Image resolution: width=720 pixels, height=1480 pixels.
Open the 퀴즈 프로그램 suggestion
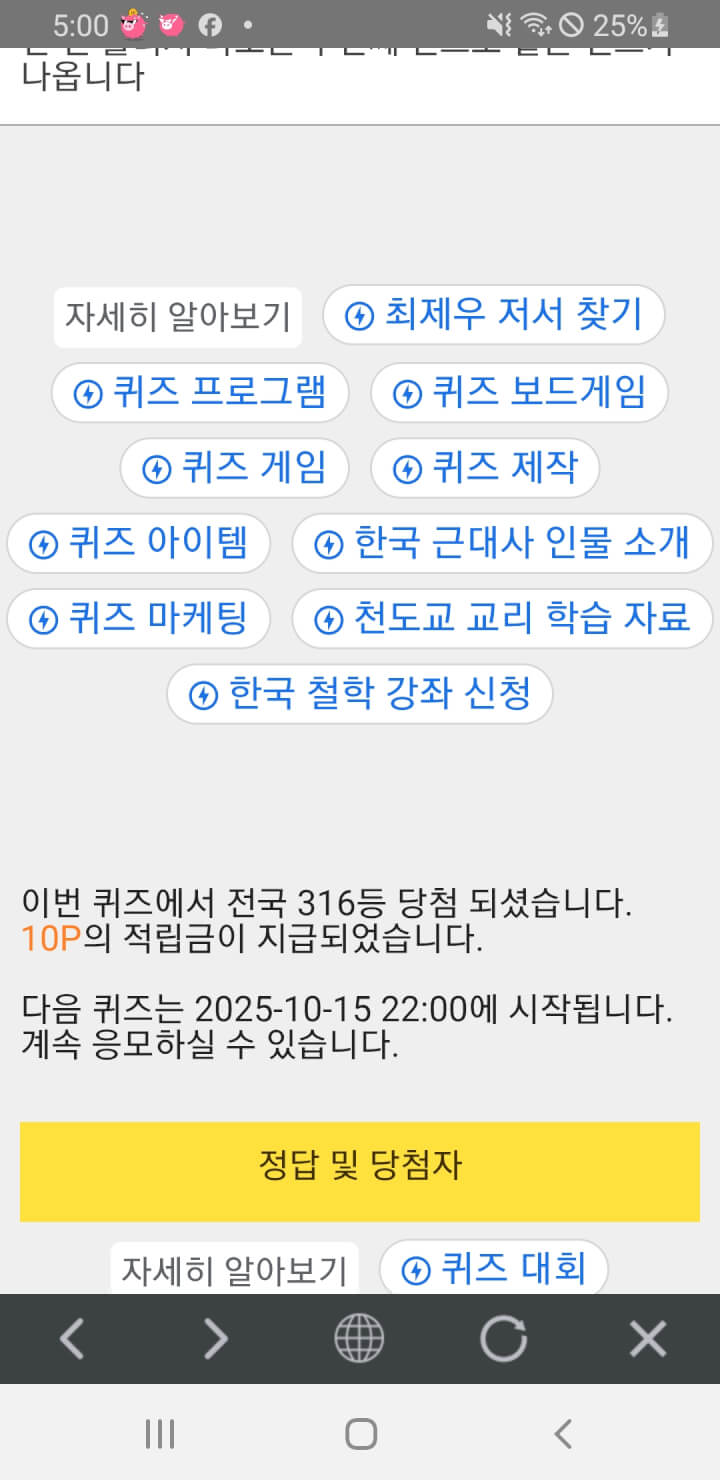200,393
